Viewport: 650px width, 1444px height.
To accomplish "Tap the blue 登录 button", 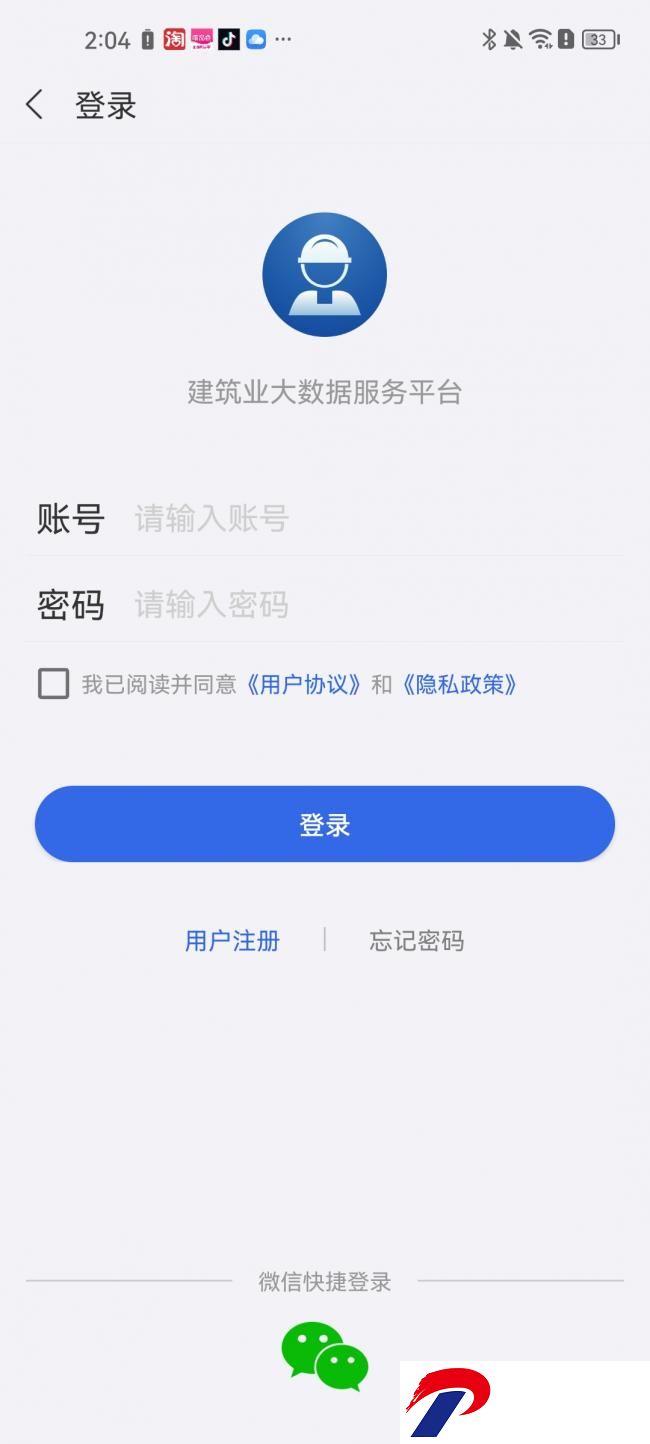I will click(325, 824).
